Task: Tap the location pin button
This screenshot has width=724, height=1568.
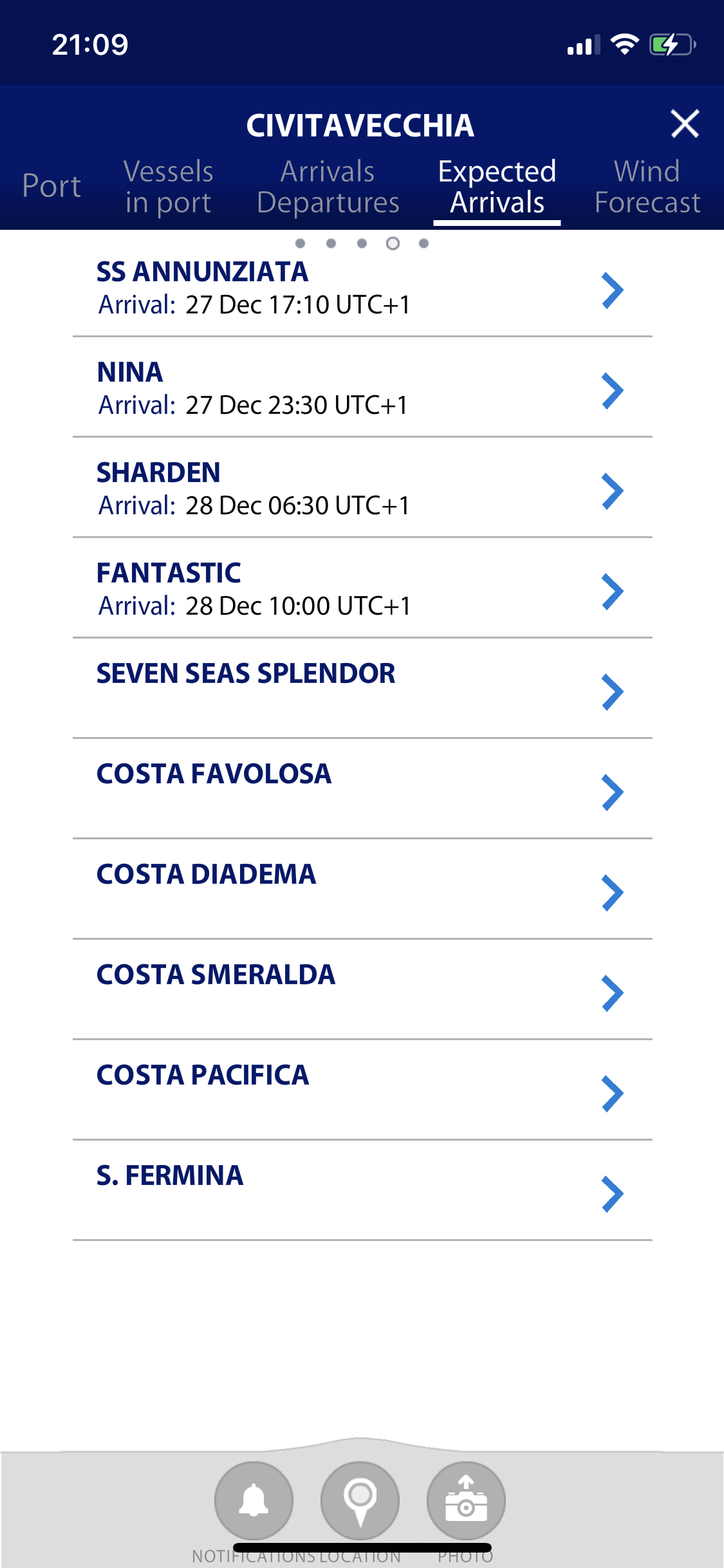Action: coord(360,1500)
